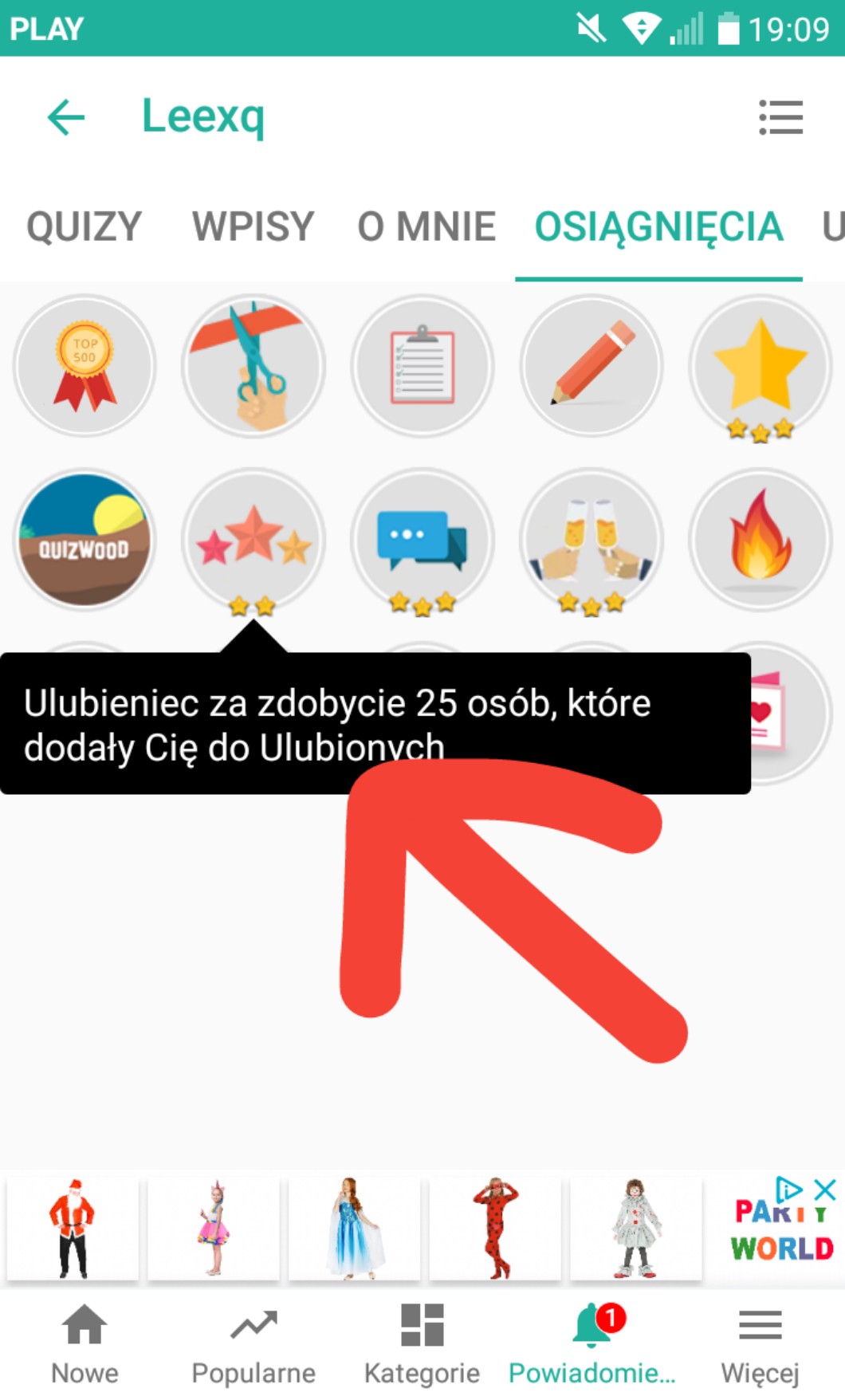Tap the TOP 500 ribbon badge
This screenshot has height=1400, width=845.
pyautogui.click(x=84, y=367)
